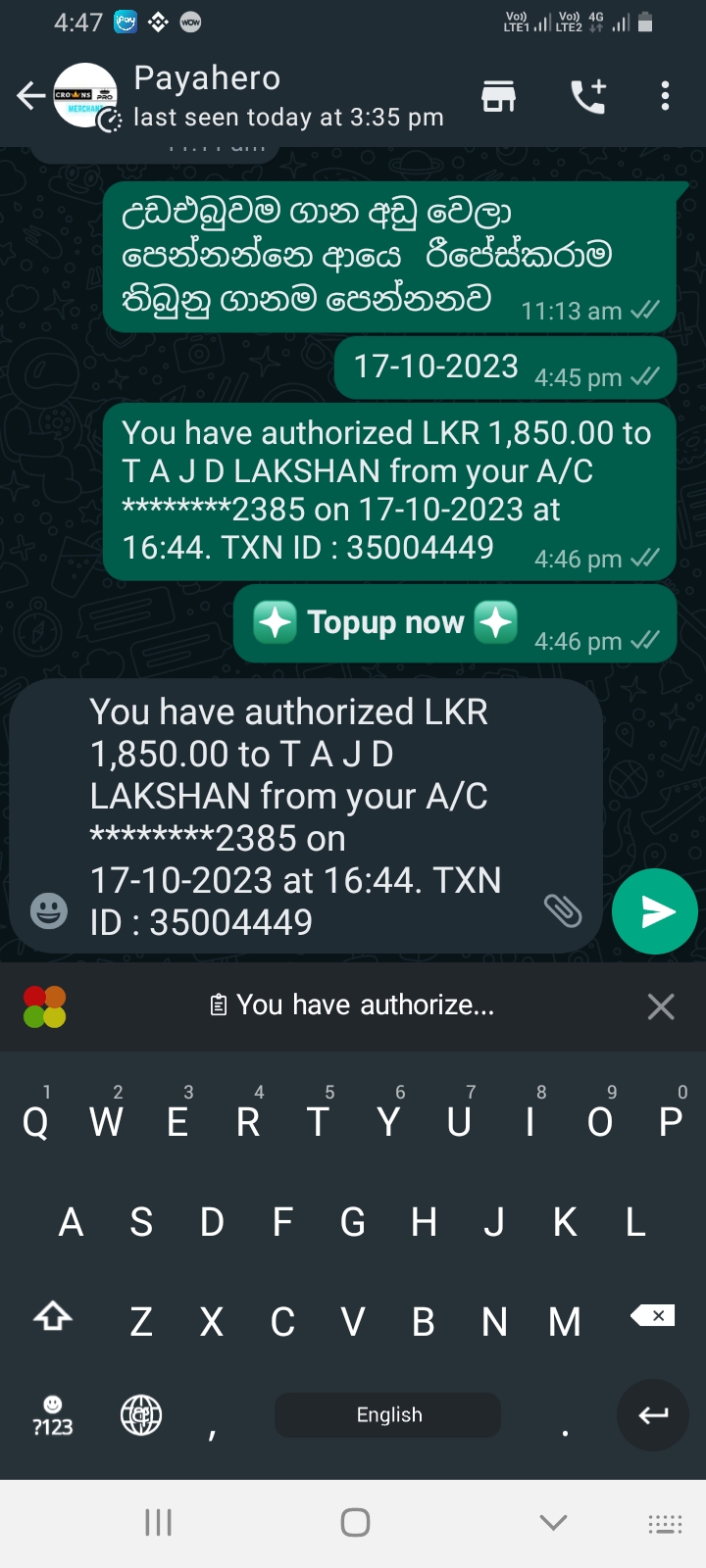Open the emoji picker
This screenshot has width=706, height=1568.
click(49, 910)
